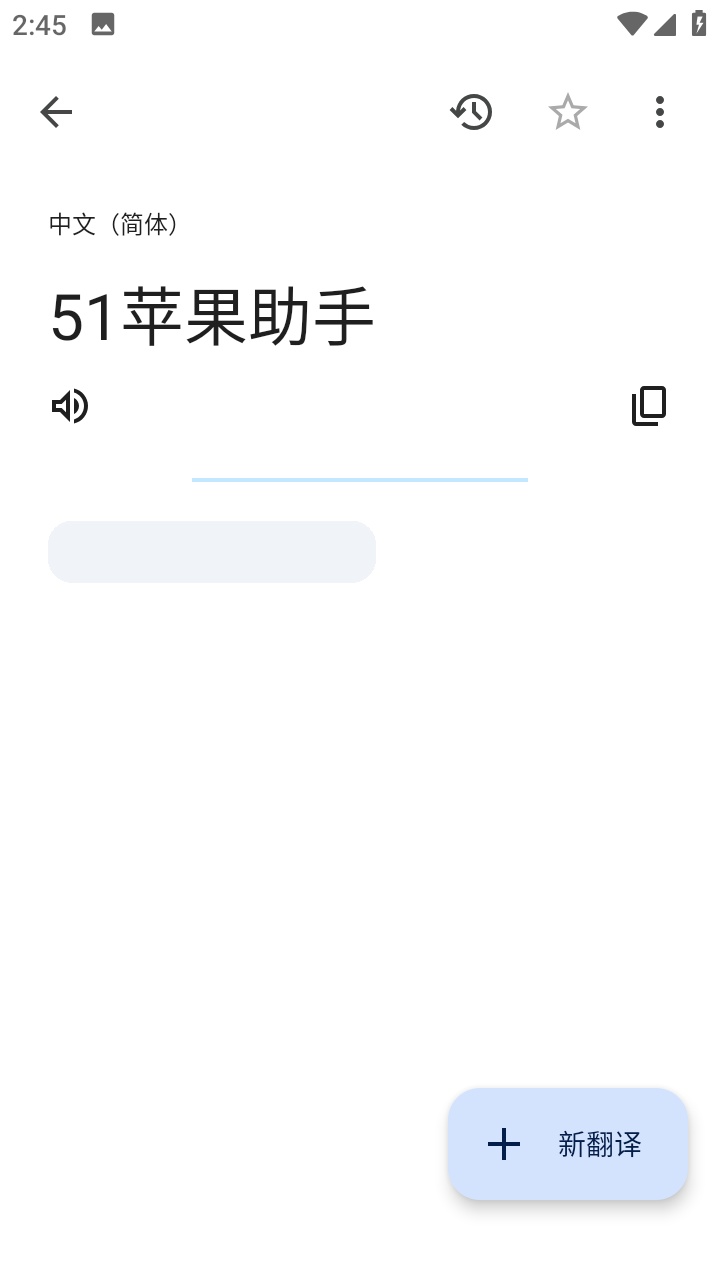Star this translation as favorite

tap(567, 112)
